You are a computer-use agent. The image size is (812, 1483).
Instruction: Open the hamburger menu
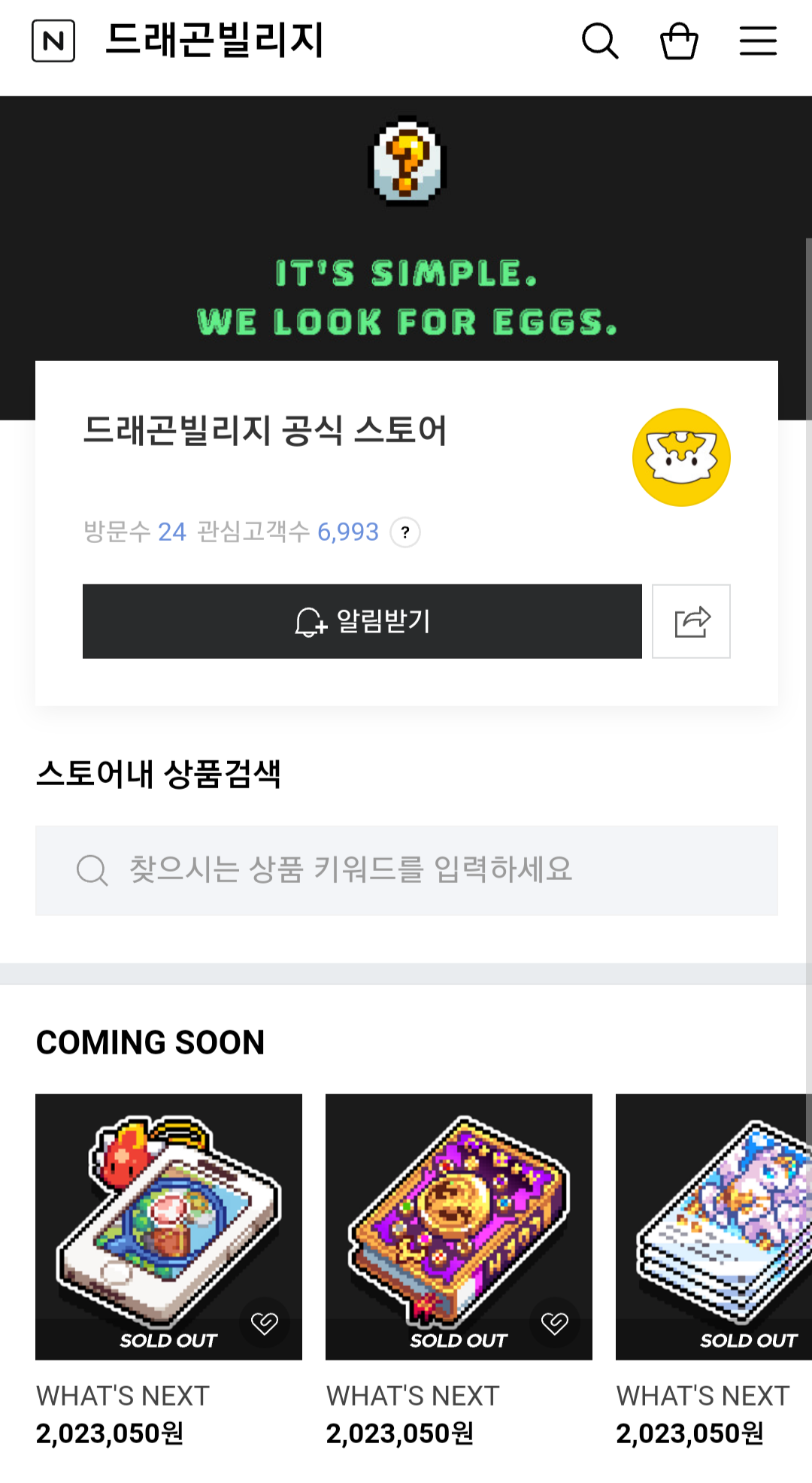758,41
